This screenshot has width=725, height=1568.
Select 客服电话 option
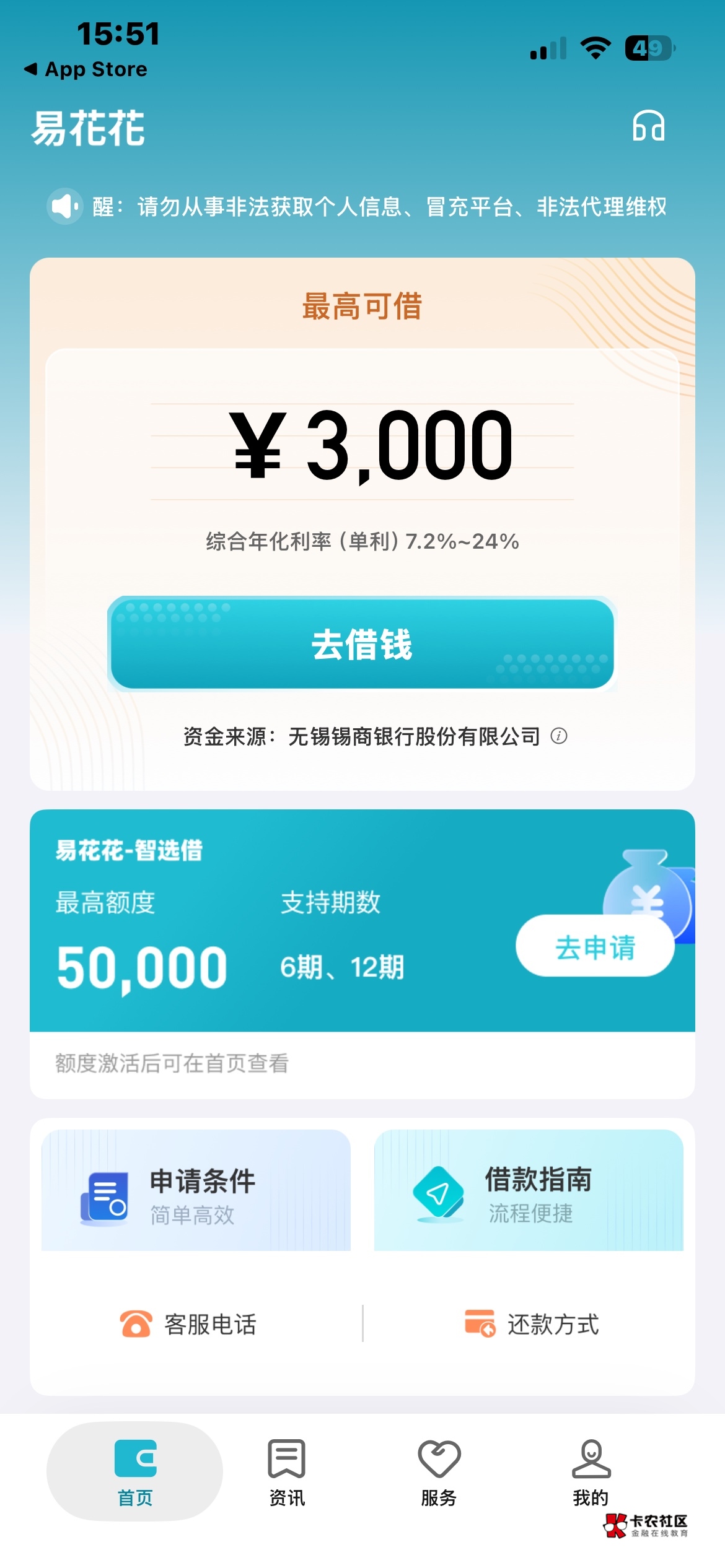(188, 1325)
